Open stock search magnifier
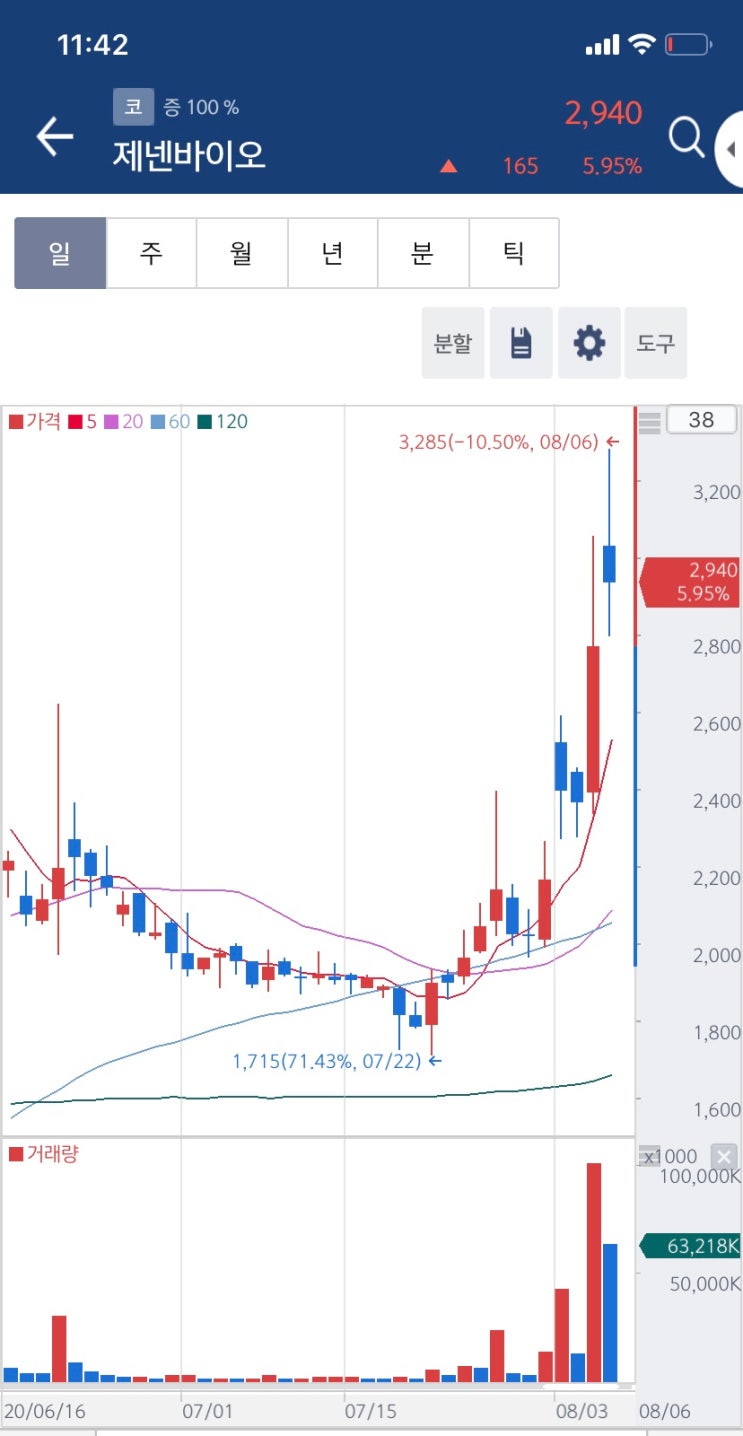Viewport: 743px width, 1436px height. [x=686, y=137]
